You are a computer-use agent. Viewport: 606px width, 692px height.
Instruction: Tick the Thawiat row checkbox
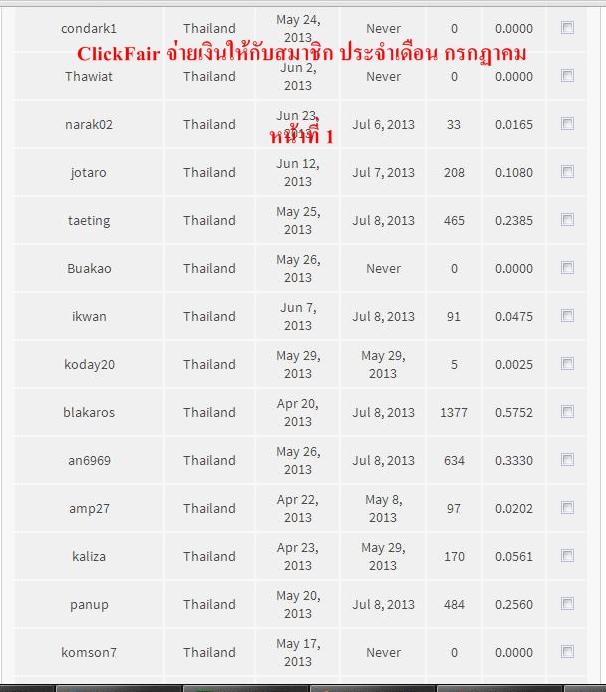point(567,76)
